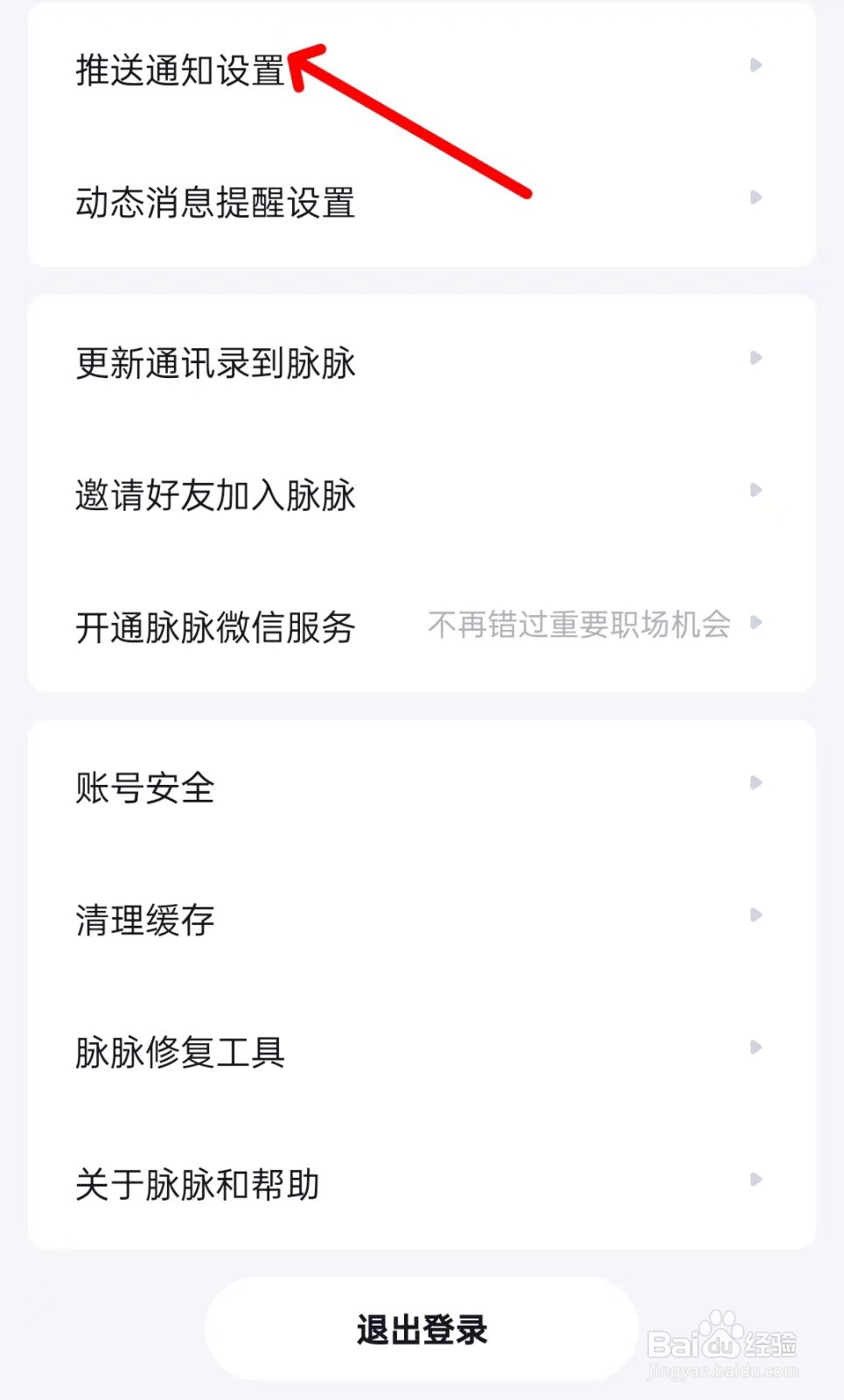Expand the 账号安全 chevron arrow
Viewport: 844px width, 1400px height.
(756, 783)
